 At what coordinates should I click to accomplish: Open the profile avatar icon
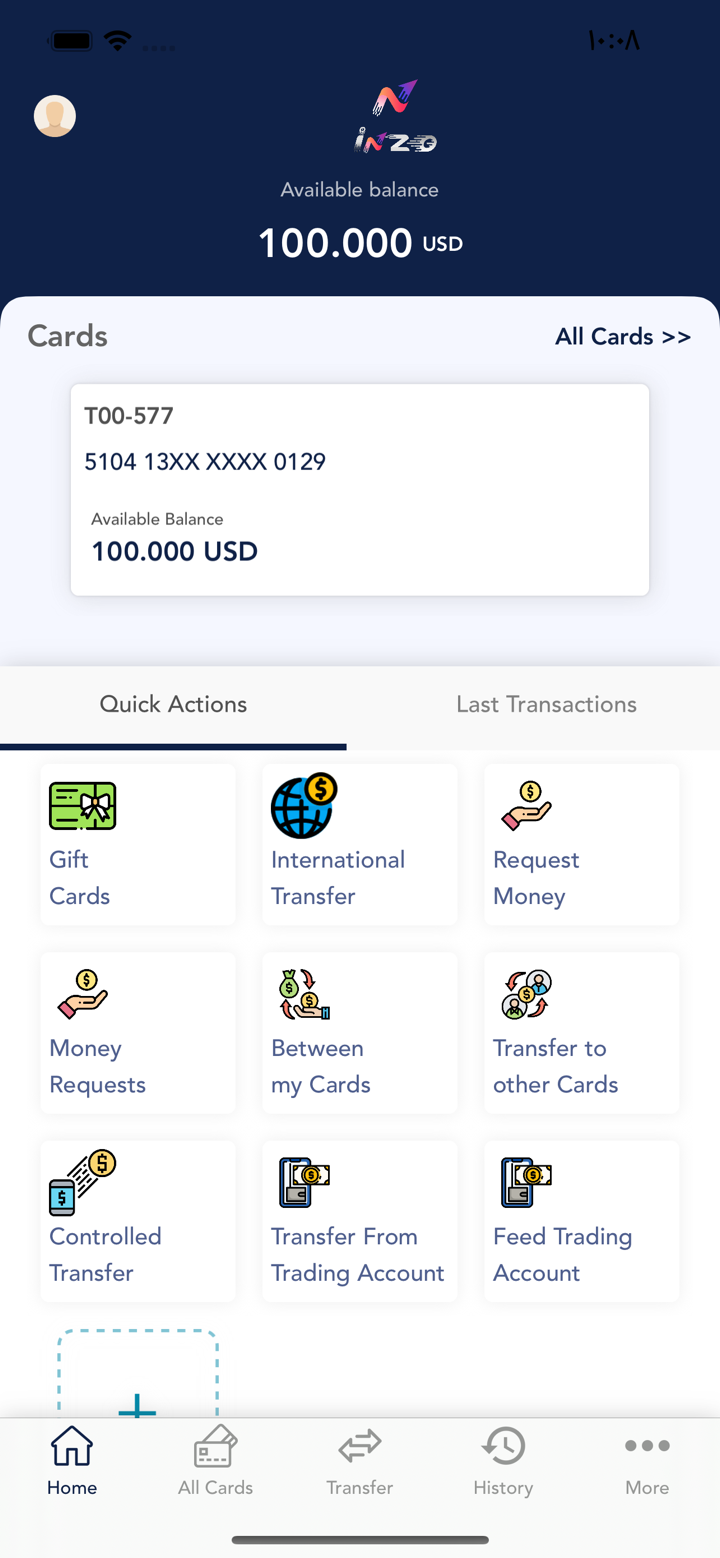(x=55, y=116)
